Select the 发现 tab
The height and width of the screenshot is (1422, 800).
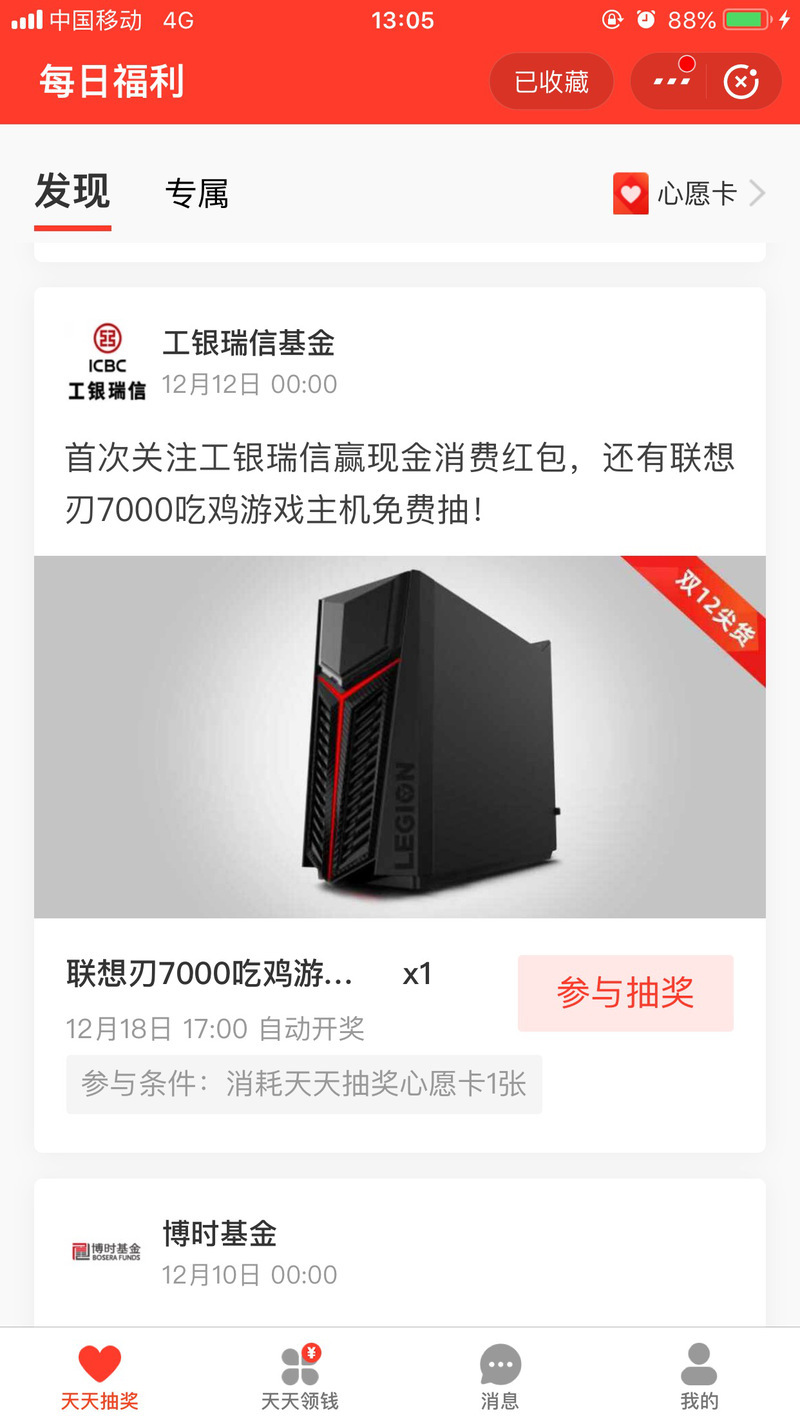click(72, 191)
